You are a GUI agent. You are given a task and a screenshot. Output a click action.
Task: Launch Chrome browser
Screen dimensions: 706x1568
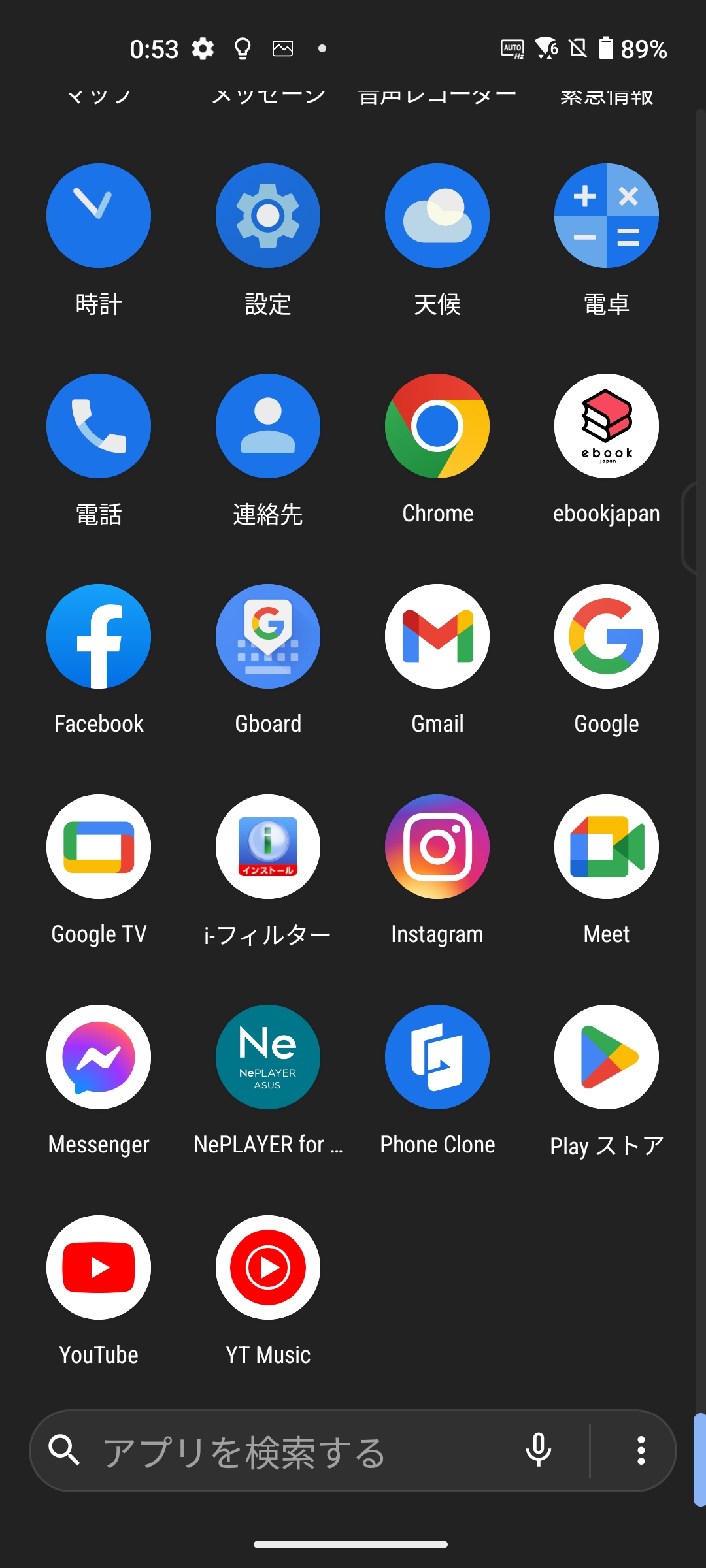click(437, 426)
